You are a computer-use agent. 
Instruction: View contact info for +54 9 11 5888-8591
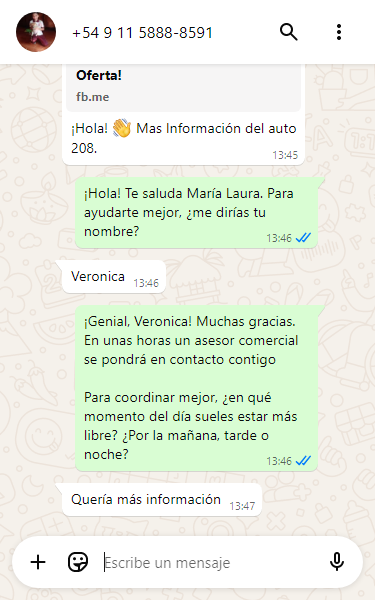pos(142,33)
